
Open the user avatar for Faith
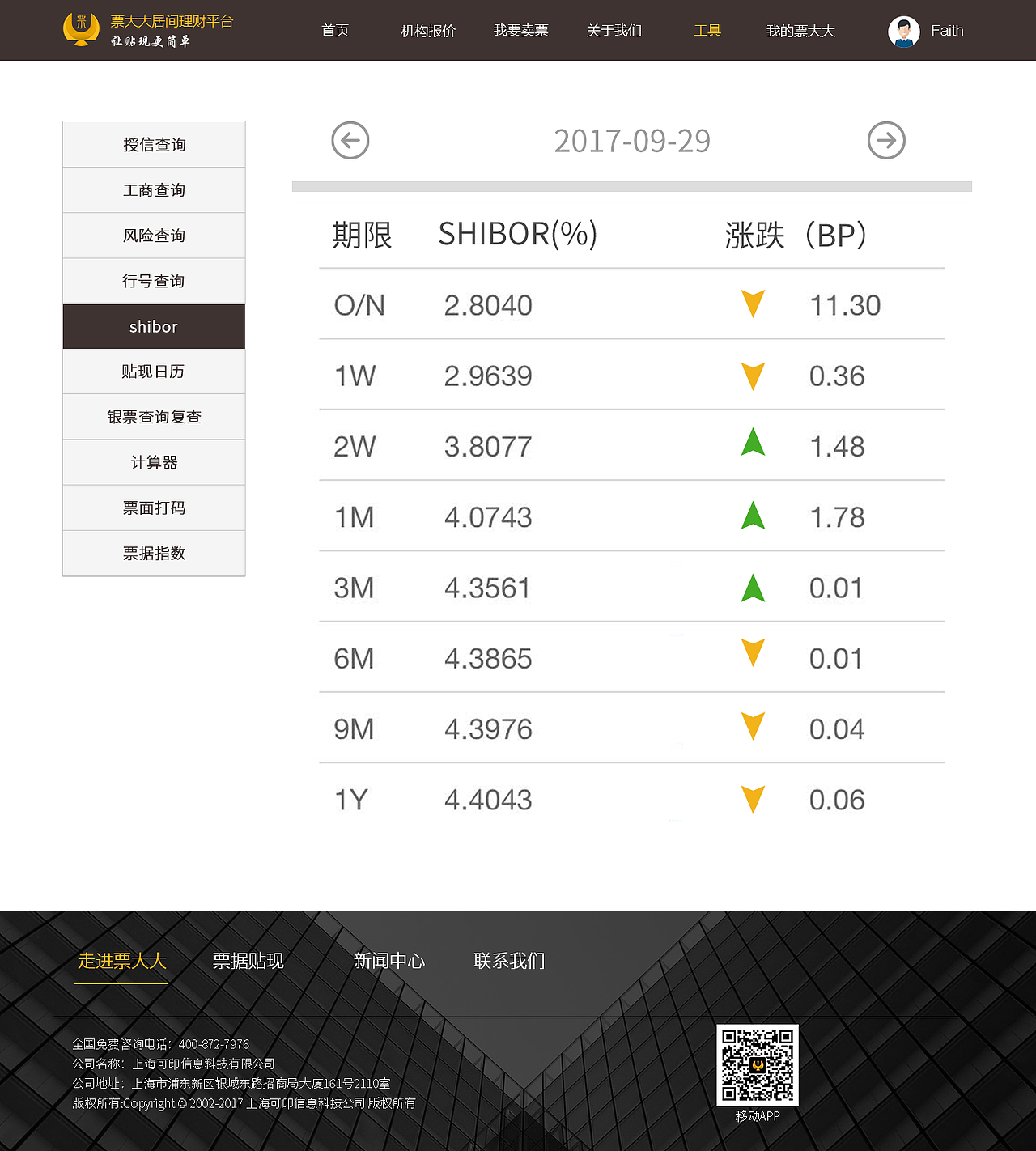(902, 32)
